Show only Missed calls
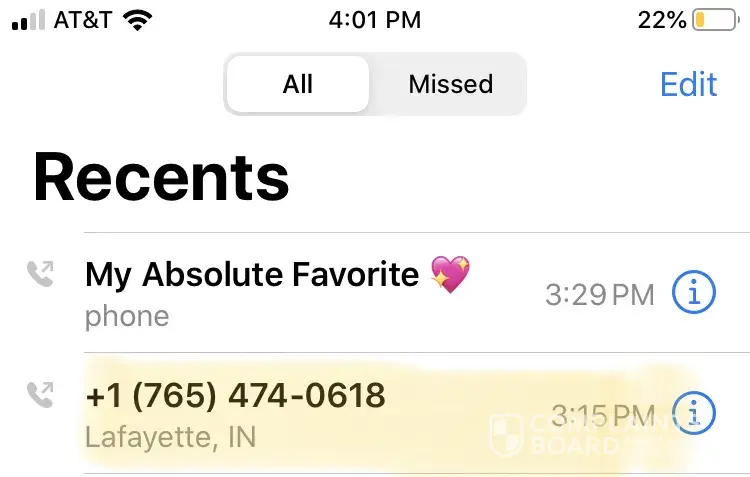750x477 pixels. [450, 84]
